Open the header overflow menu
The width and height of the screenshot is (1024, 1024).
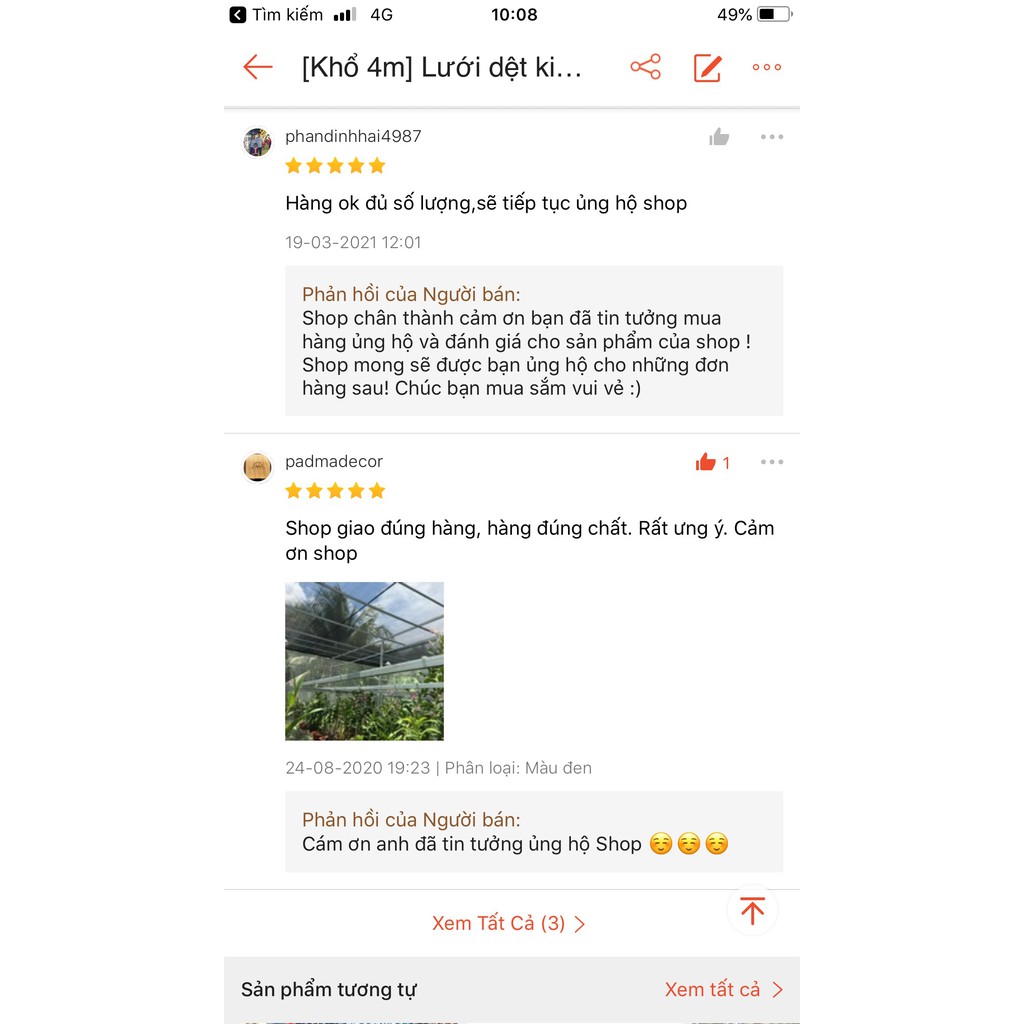click(x=767, y=67)
